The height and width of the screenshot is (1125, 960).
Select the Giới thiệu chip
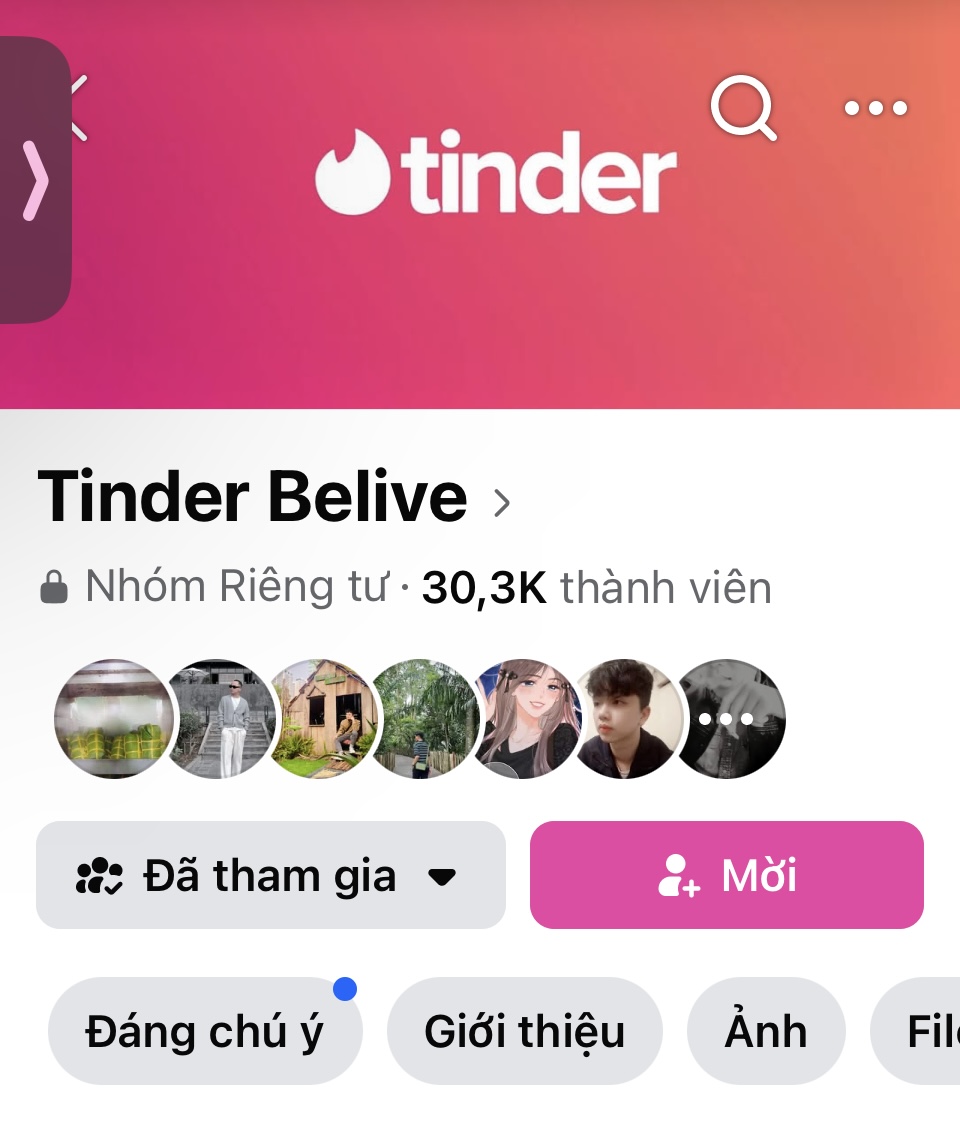[x=524, y=1031]
